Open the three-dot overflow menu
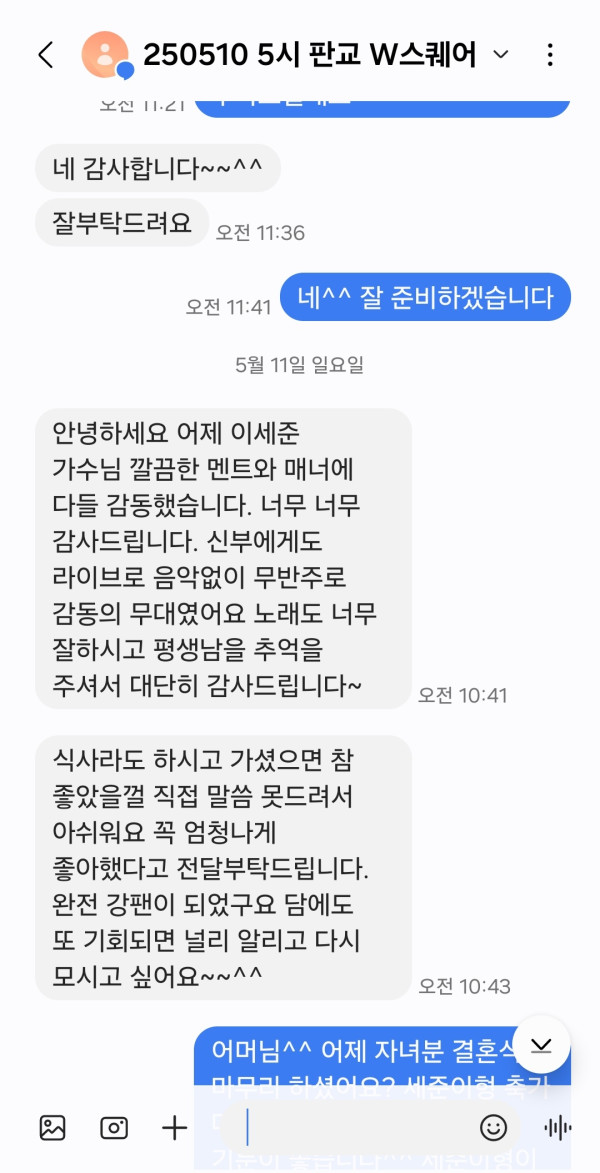The height and width of the screenshot is (1173, 600). (550, 54)
